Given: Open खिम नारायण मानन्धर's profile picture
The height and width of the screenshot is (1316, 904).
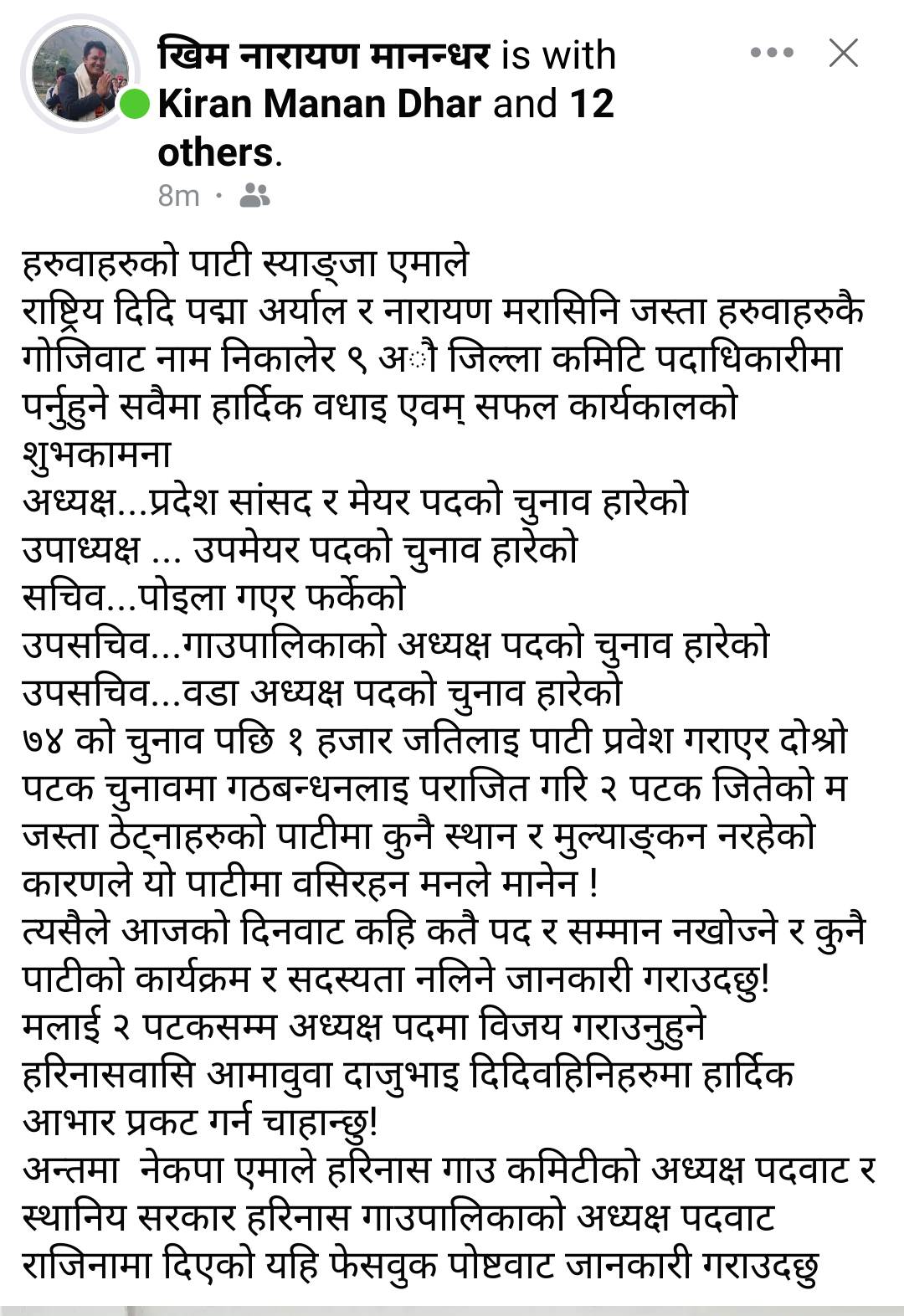Looking at the screenshot, I should click(80, 75).
